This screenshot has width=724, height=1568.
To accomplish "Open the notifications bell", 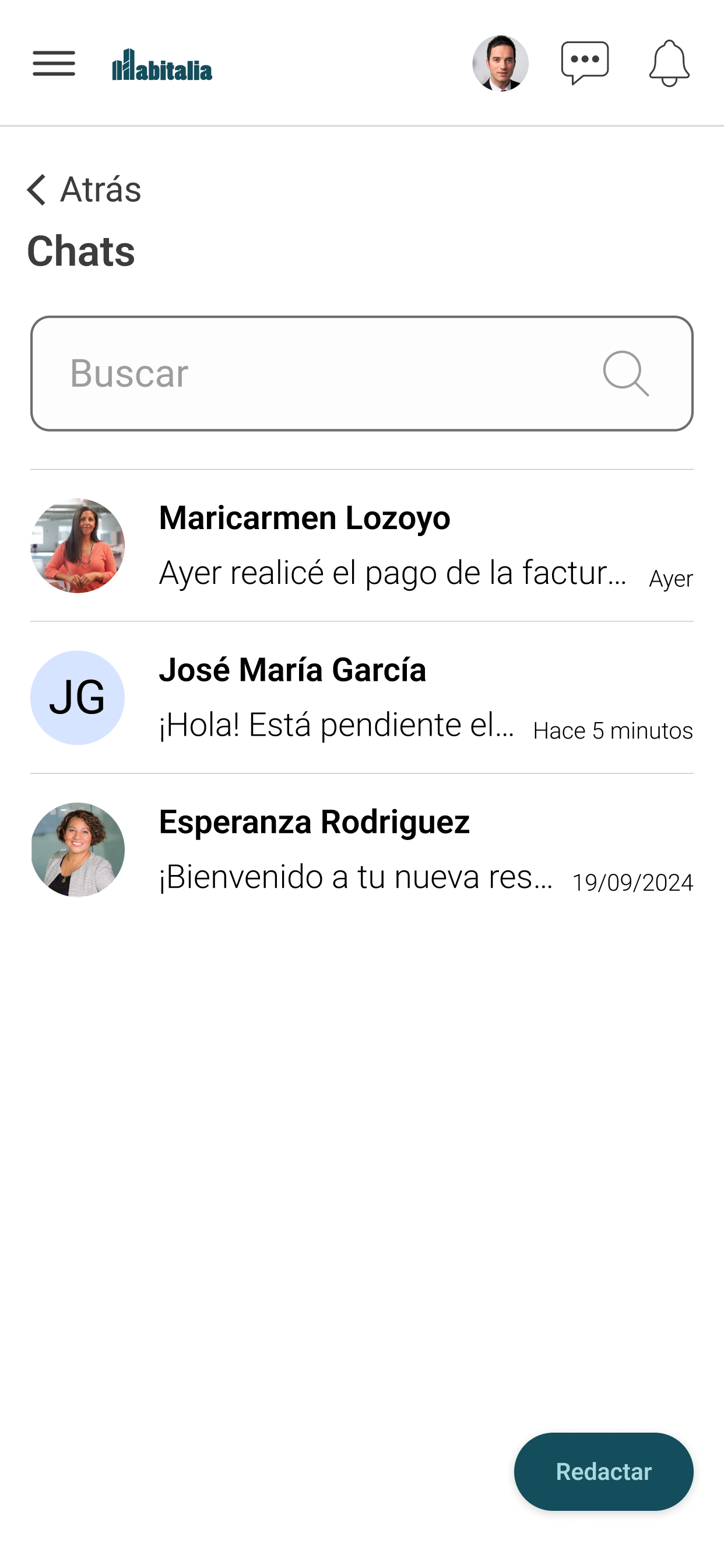I will pyautogui.click(x=669, y=64).
